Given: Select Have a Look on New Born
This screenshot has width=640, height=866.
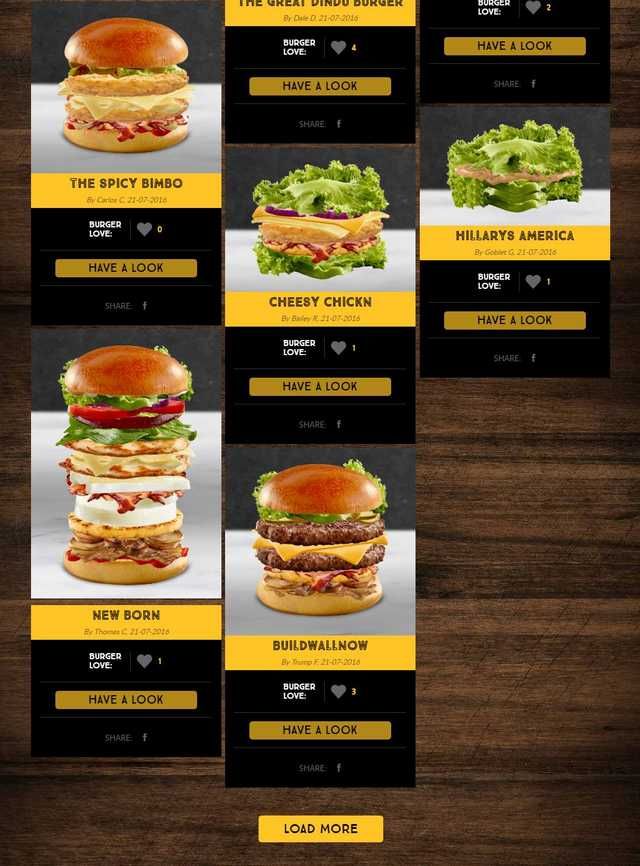Looking at the screenshot, I should click(126, 700).
